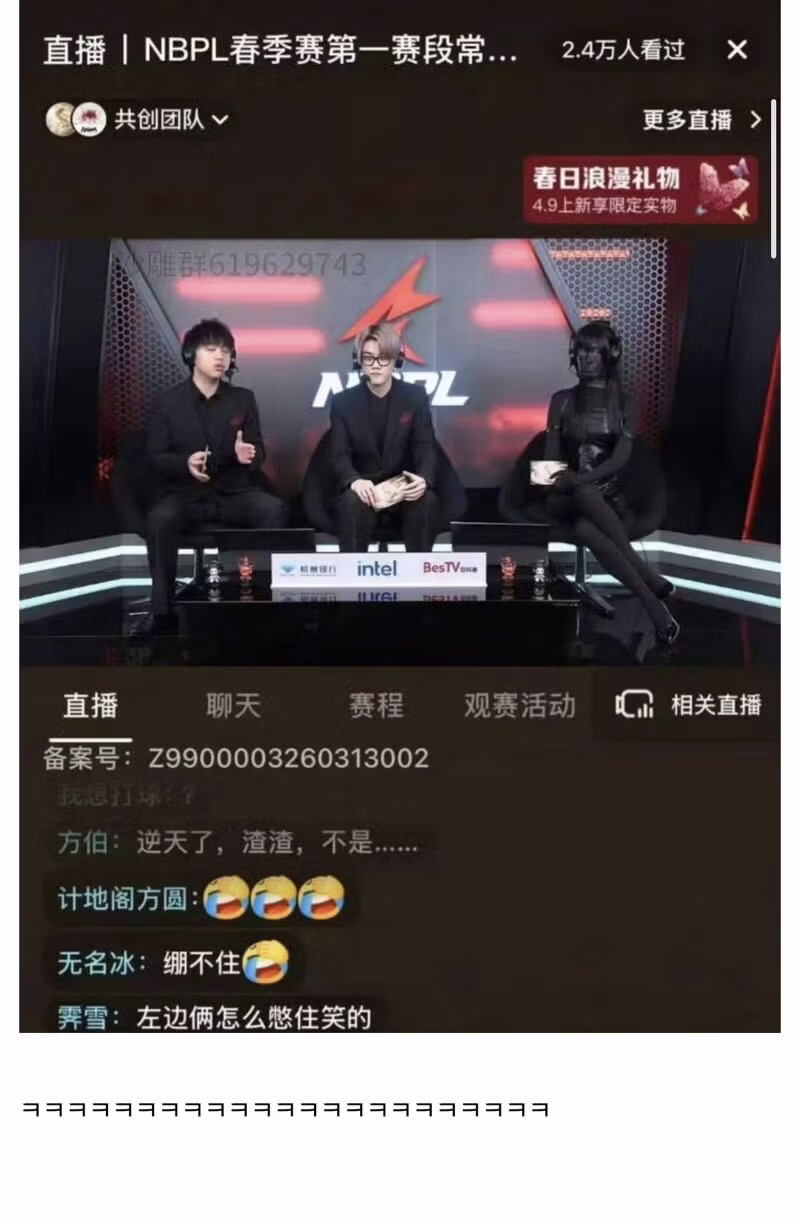Switch to the 聊天 tab

pyautogui.click(x=232, y=706)
